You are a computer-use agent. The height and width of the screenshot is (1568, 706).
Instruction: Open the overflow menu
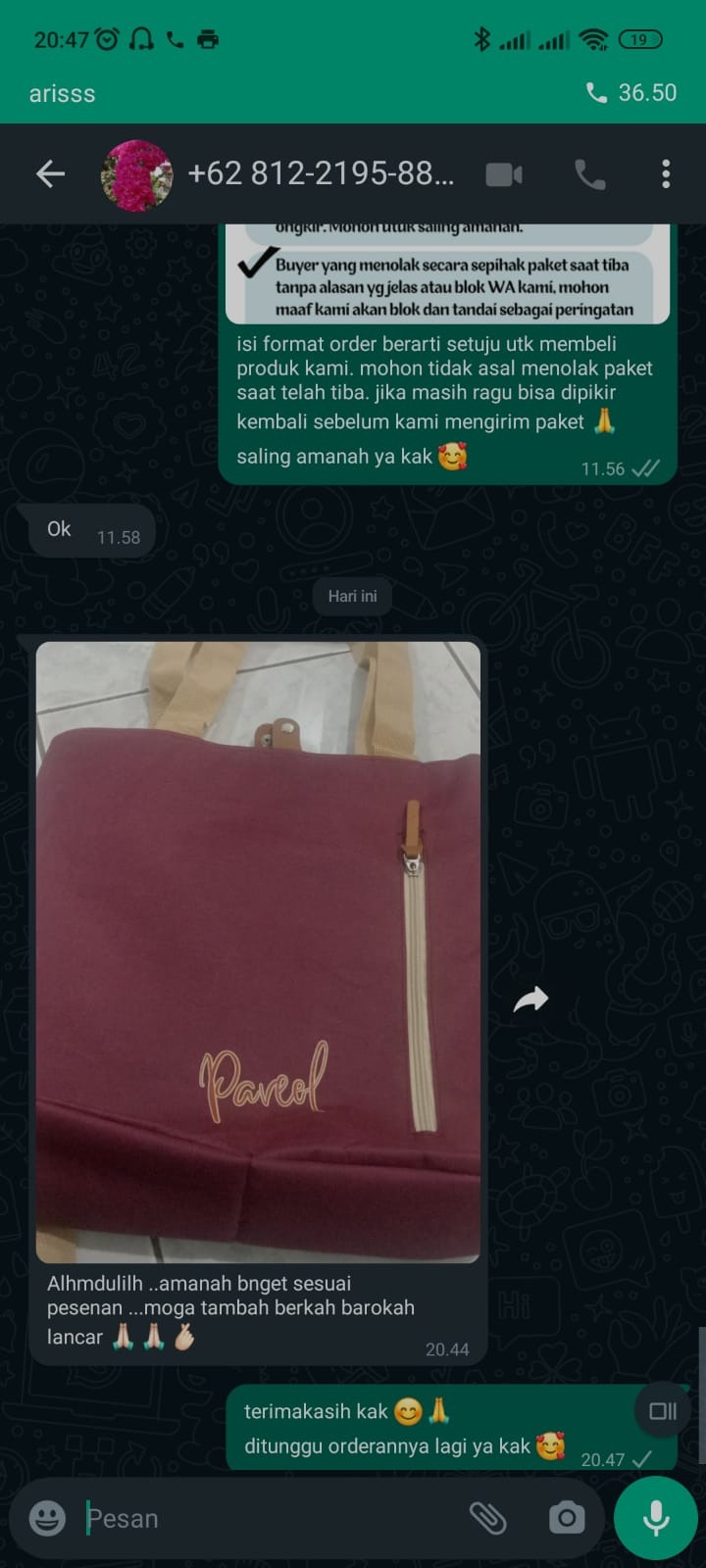coord(666,174)
